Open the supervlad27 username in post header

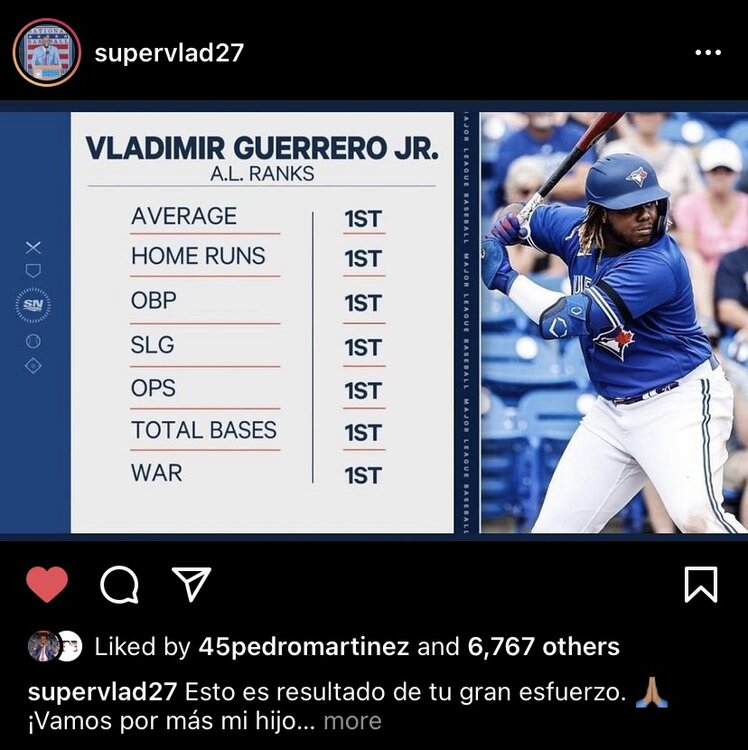169,53
